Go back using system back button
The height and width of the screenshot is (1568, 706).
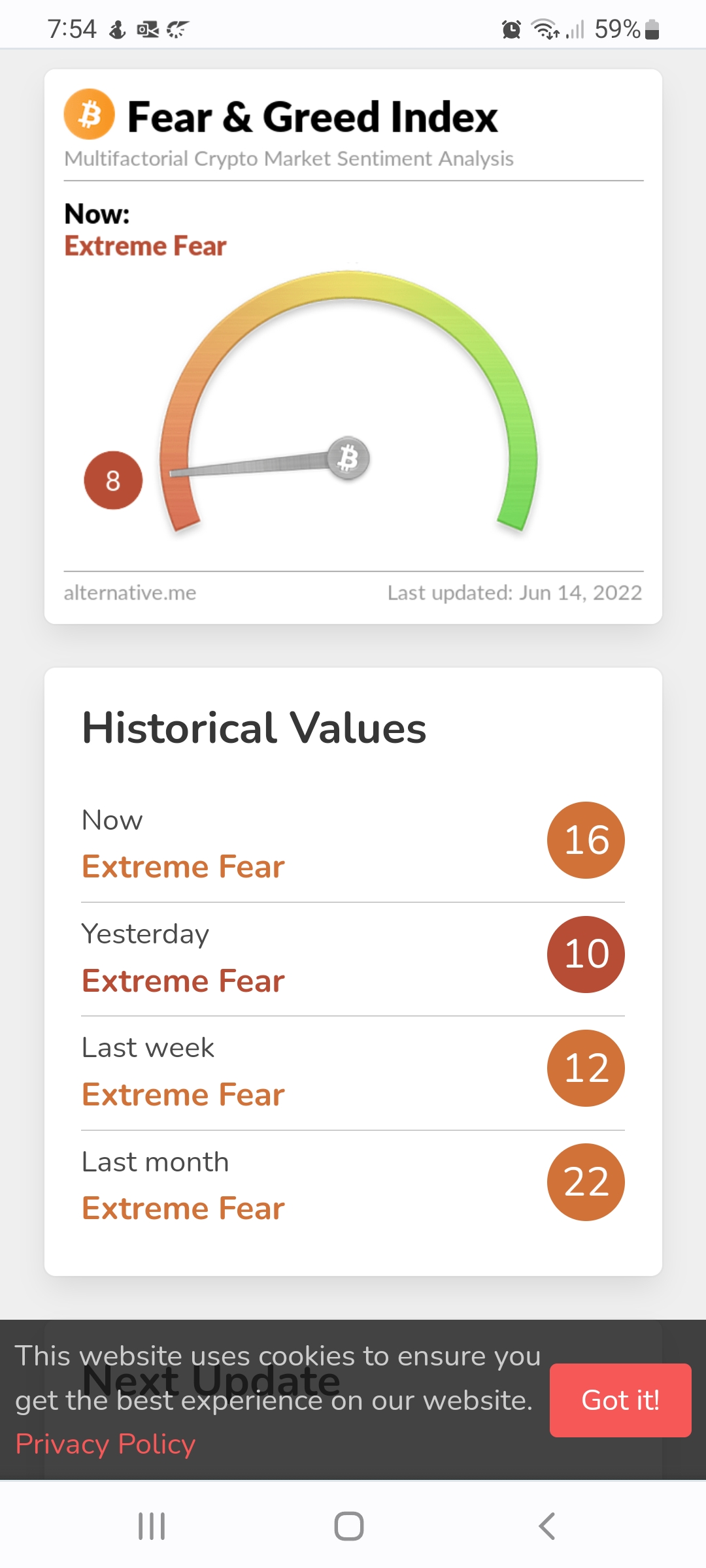tap(546, 1526)
